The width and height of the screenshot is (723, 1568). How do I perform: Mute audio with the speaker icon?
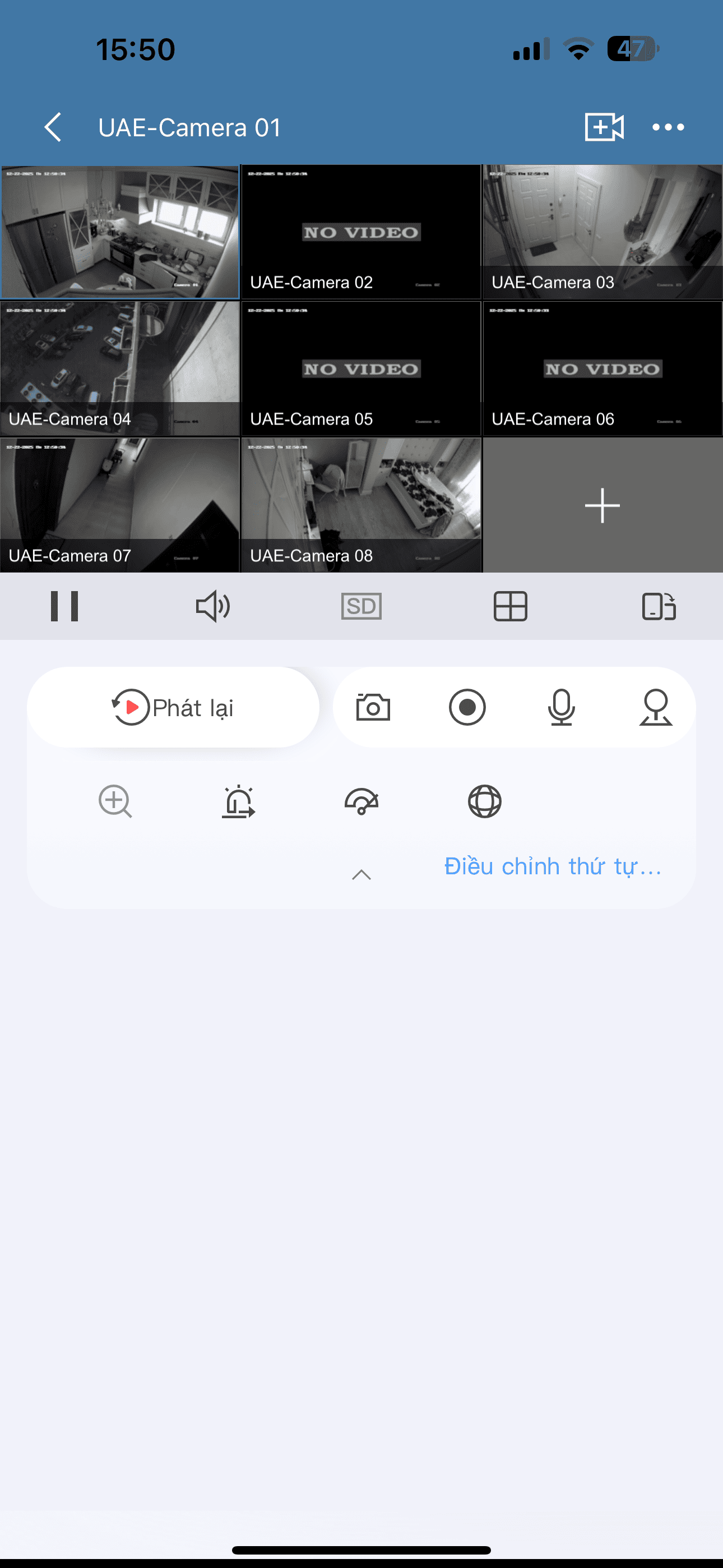coord(212,606)
